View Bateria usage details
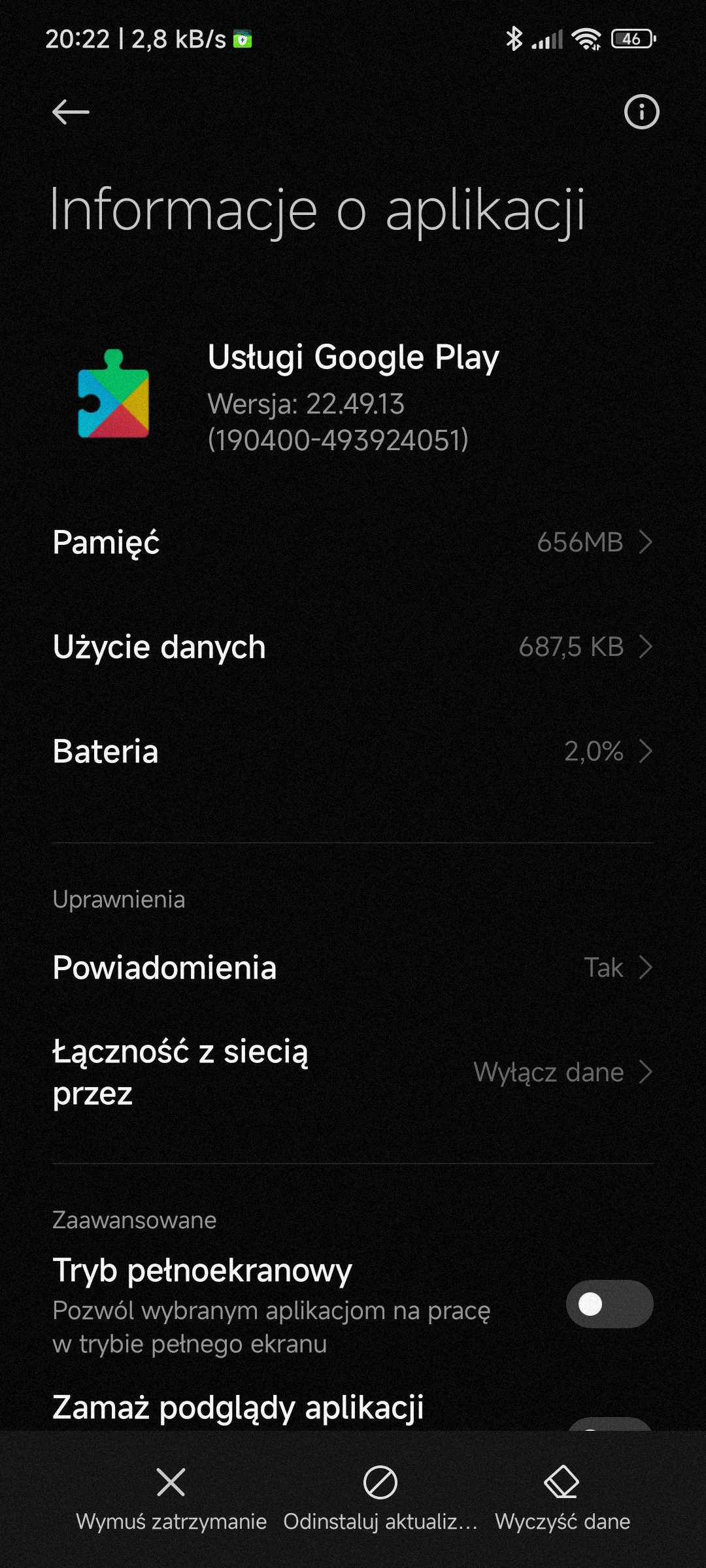The image size is (706, 1568). [x=353, y=751]
